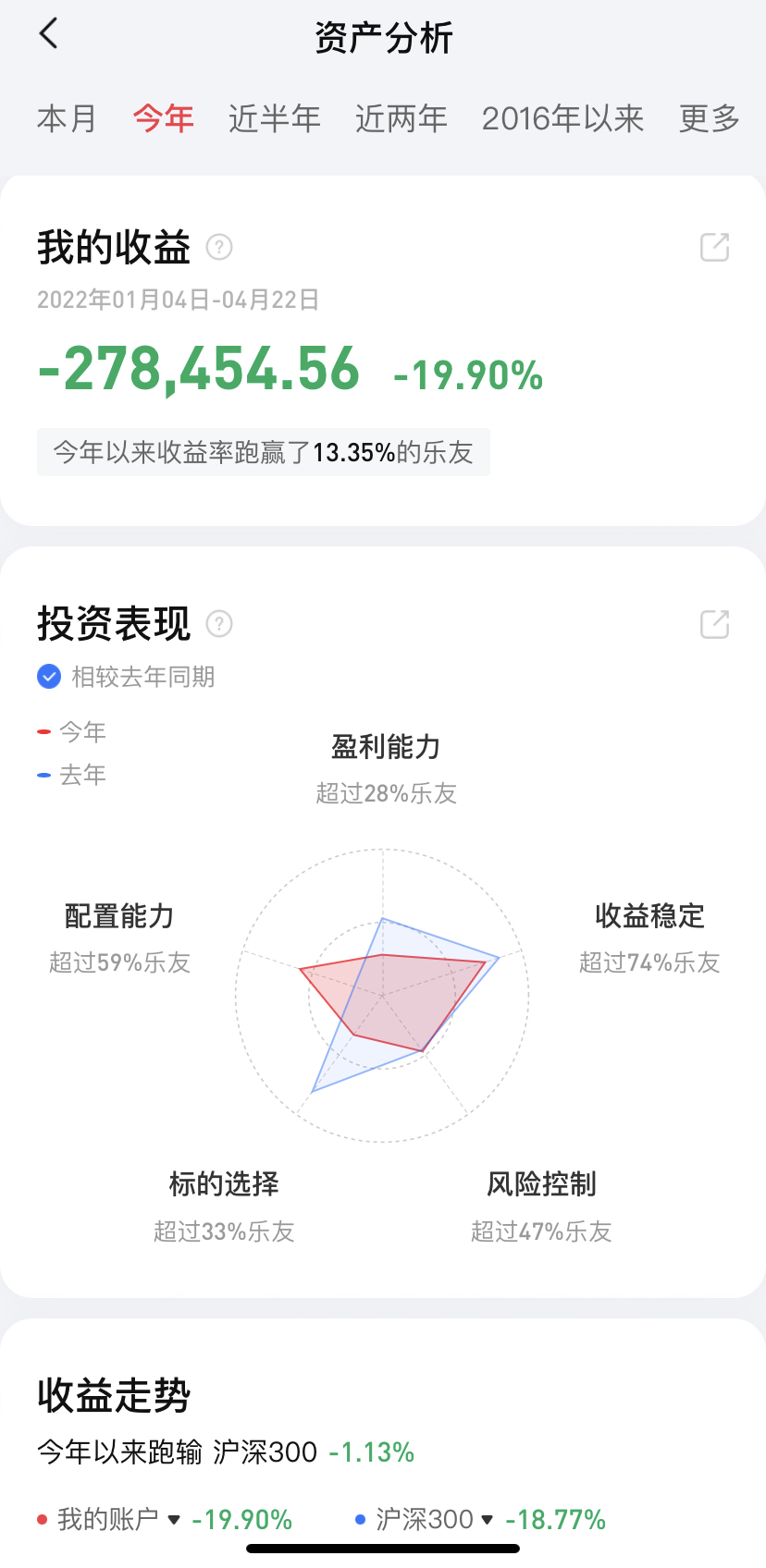The image size is (766, 1568).
Task: Tap the help icon next to 投资表现
Action: (219, 624)
